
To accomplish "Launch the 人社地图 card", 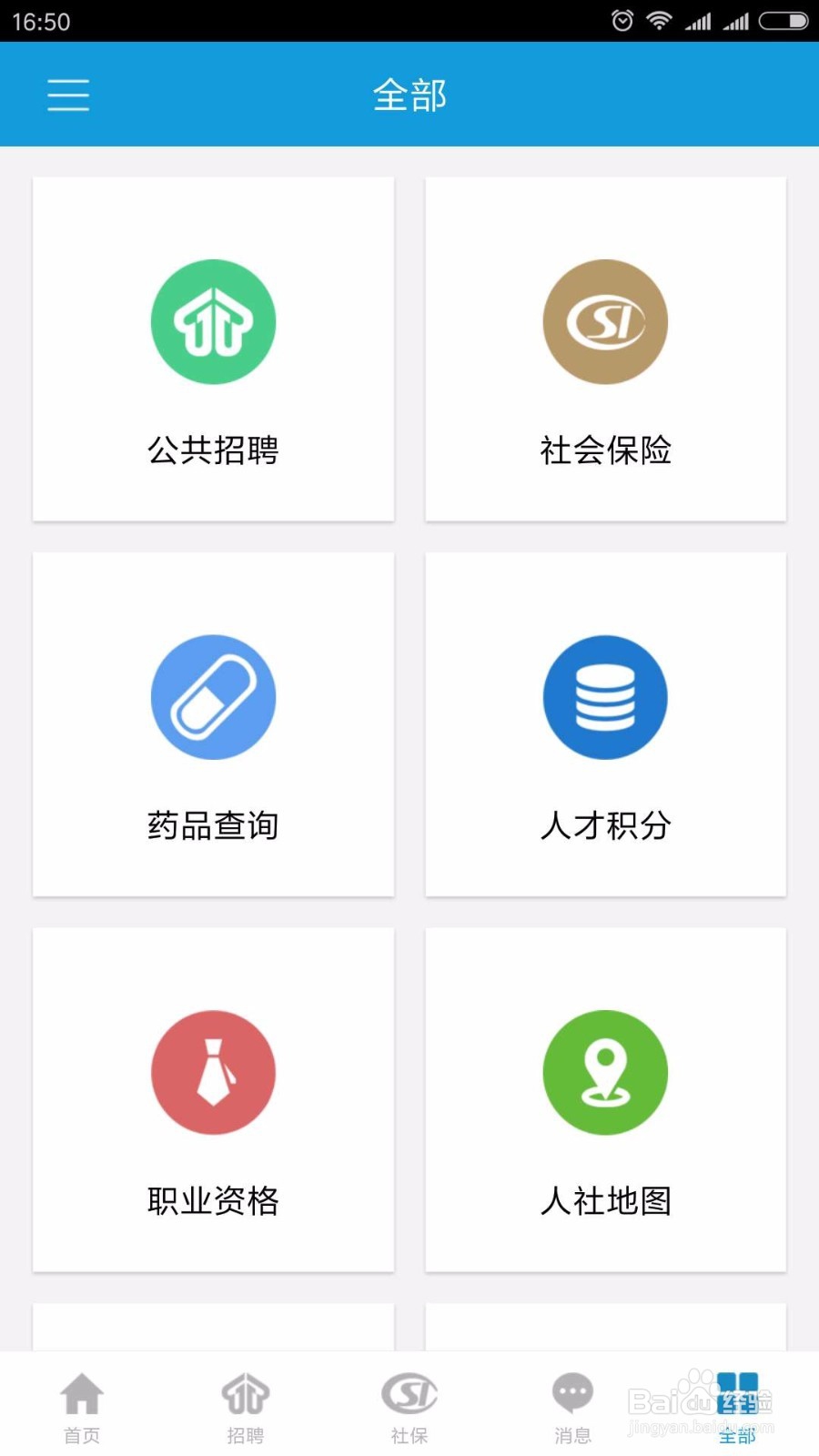I will (x=605, y=1099).
